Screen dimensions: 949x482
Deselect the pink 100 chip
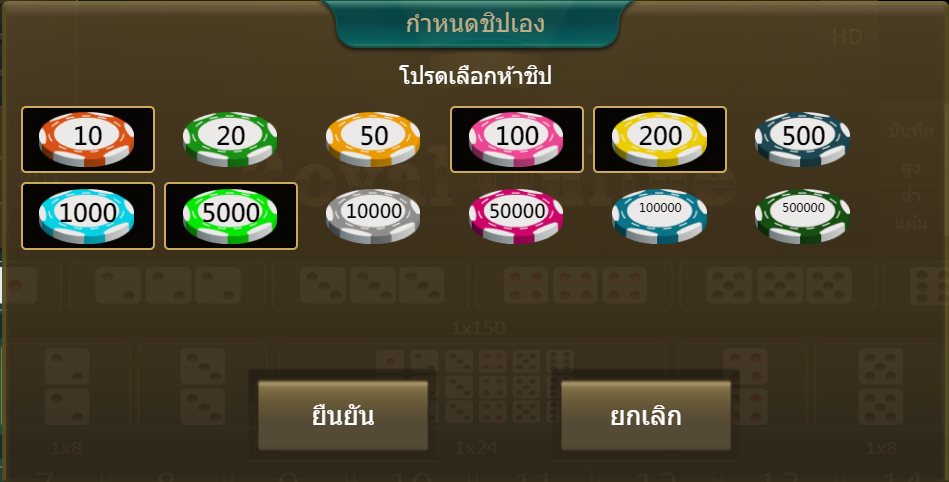516,139
